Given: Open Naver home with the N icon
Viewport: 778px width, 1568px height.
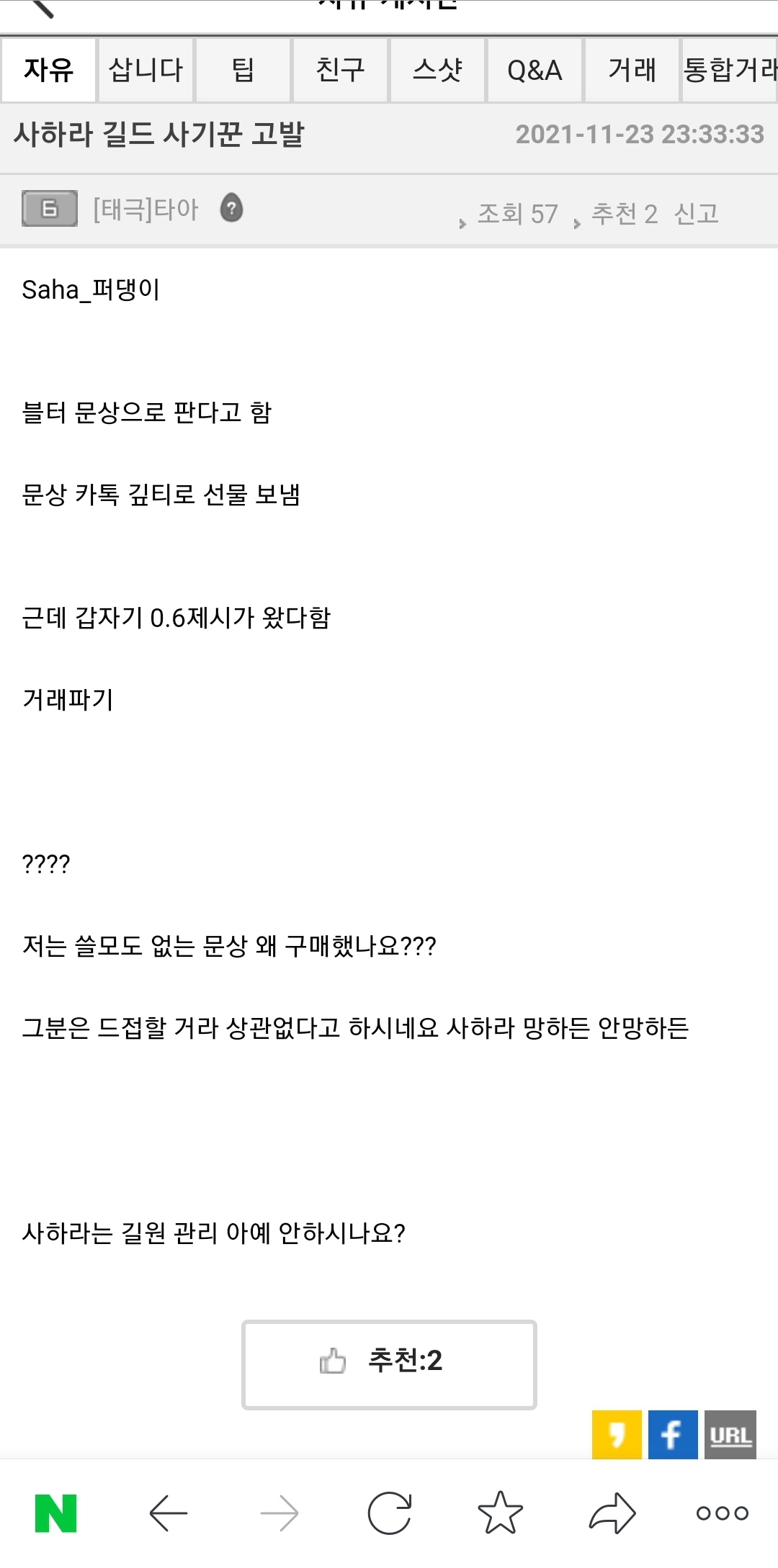Looking at the screenshot, I should pos(56,1513).
